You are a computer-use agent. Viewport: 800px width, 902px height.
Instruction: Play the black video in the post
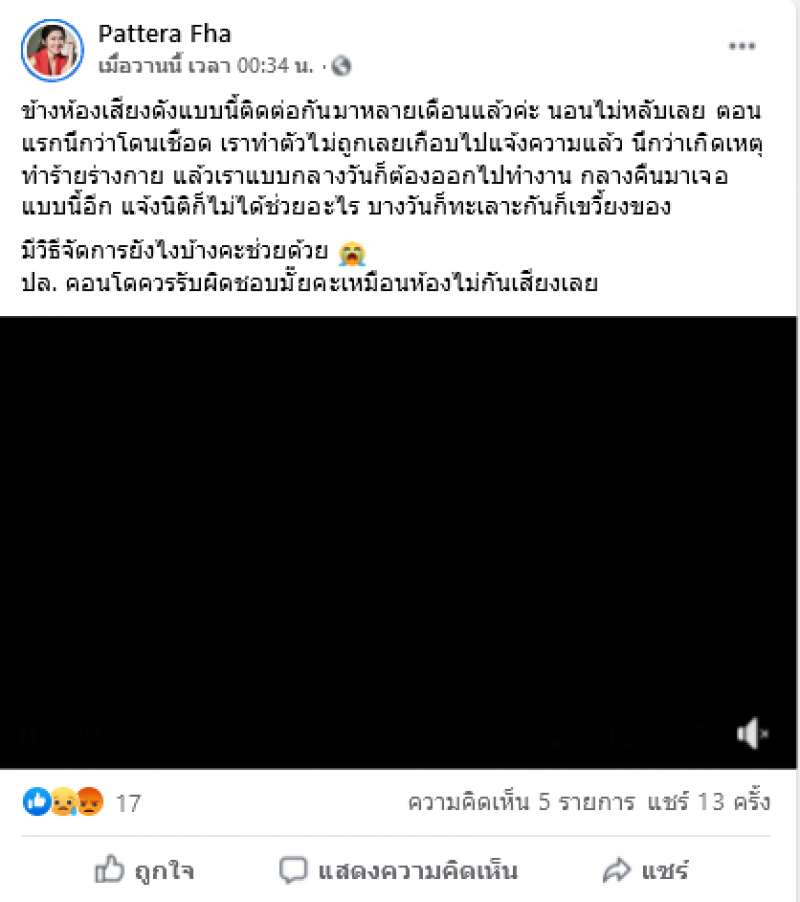click(x=400, y=542)
